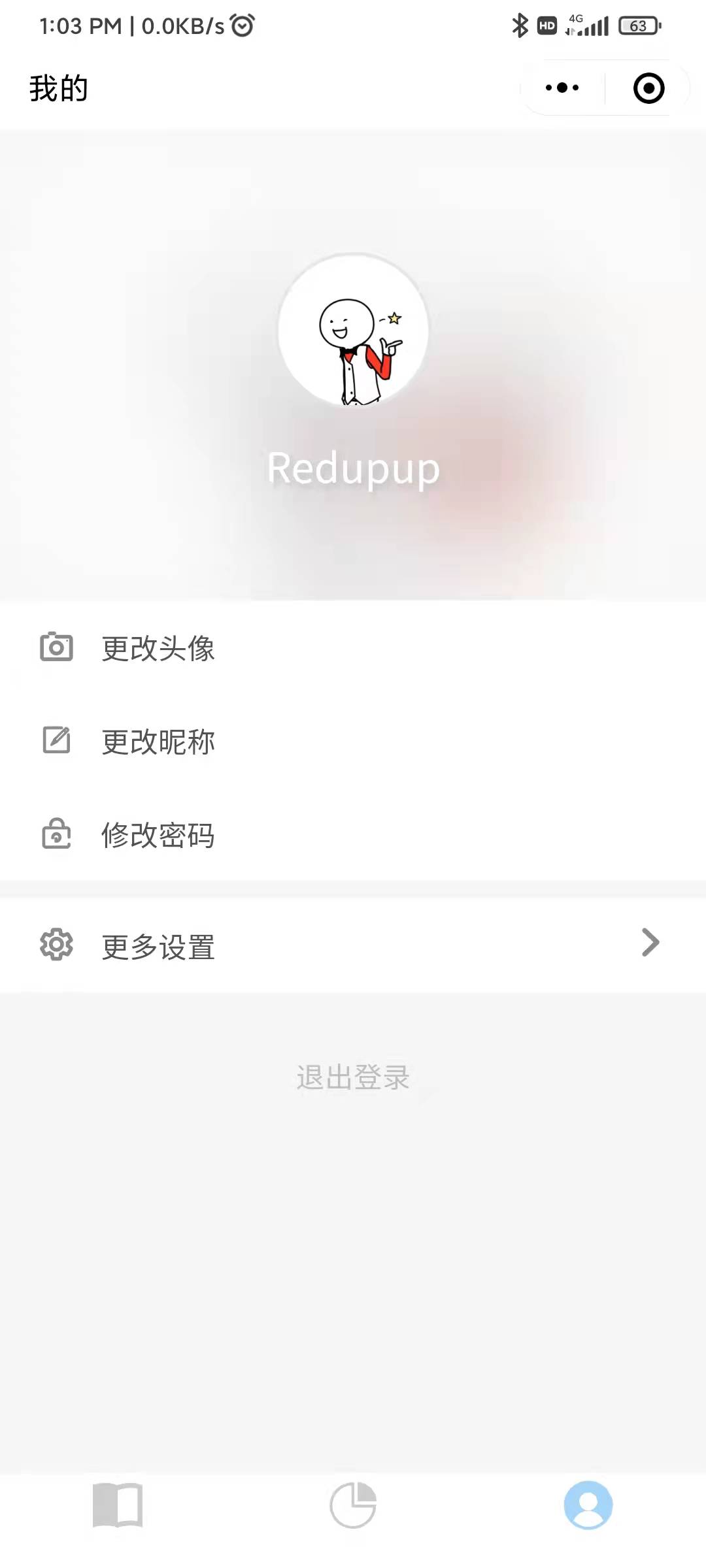Screen dimensions: 706x1568
Task: Switch to the book tab
Action: [x=118, y=1505]
